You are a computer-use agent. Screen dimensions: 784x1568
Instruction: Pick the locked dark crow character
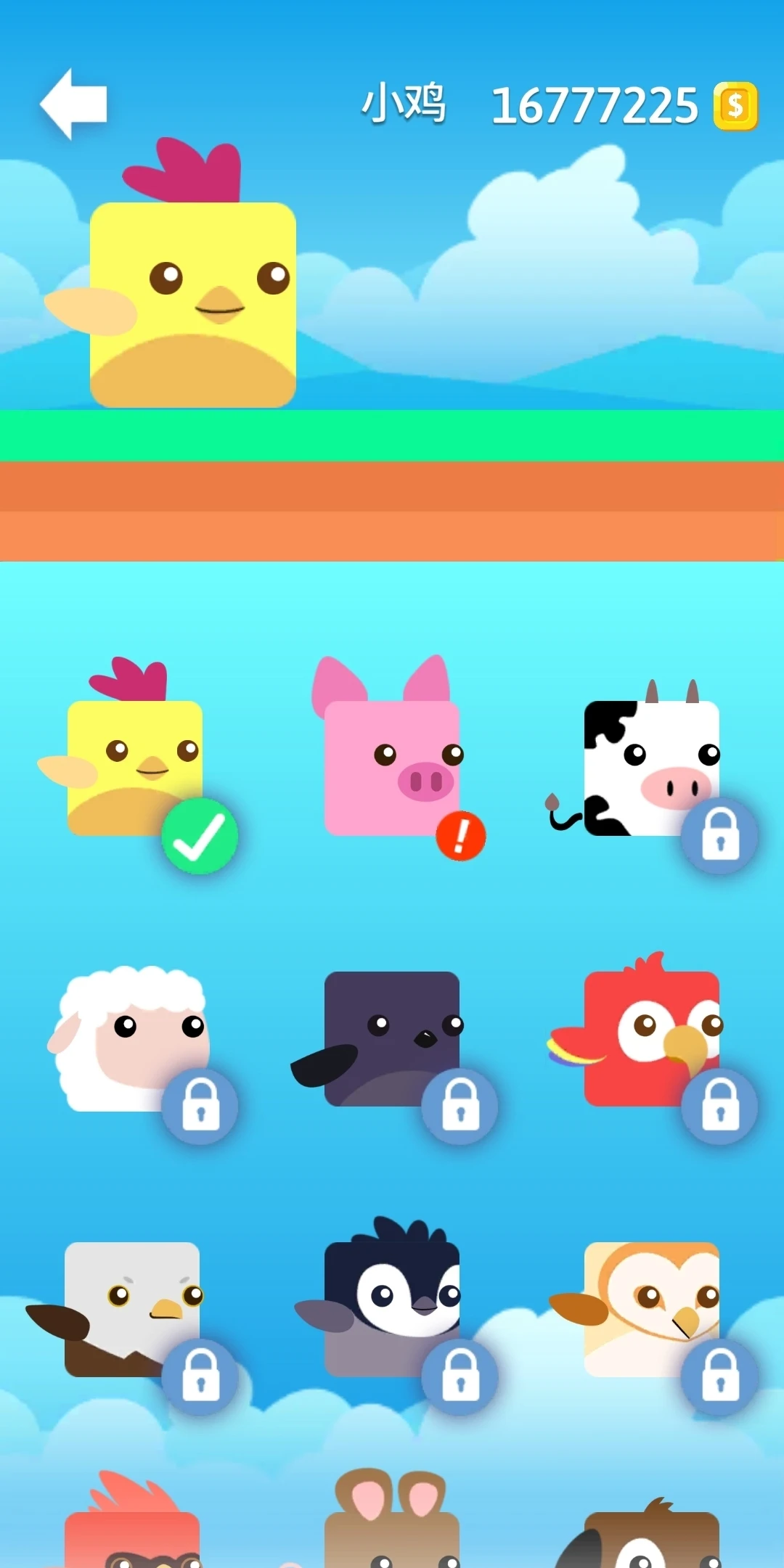click(x=392, y=1038)
